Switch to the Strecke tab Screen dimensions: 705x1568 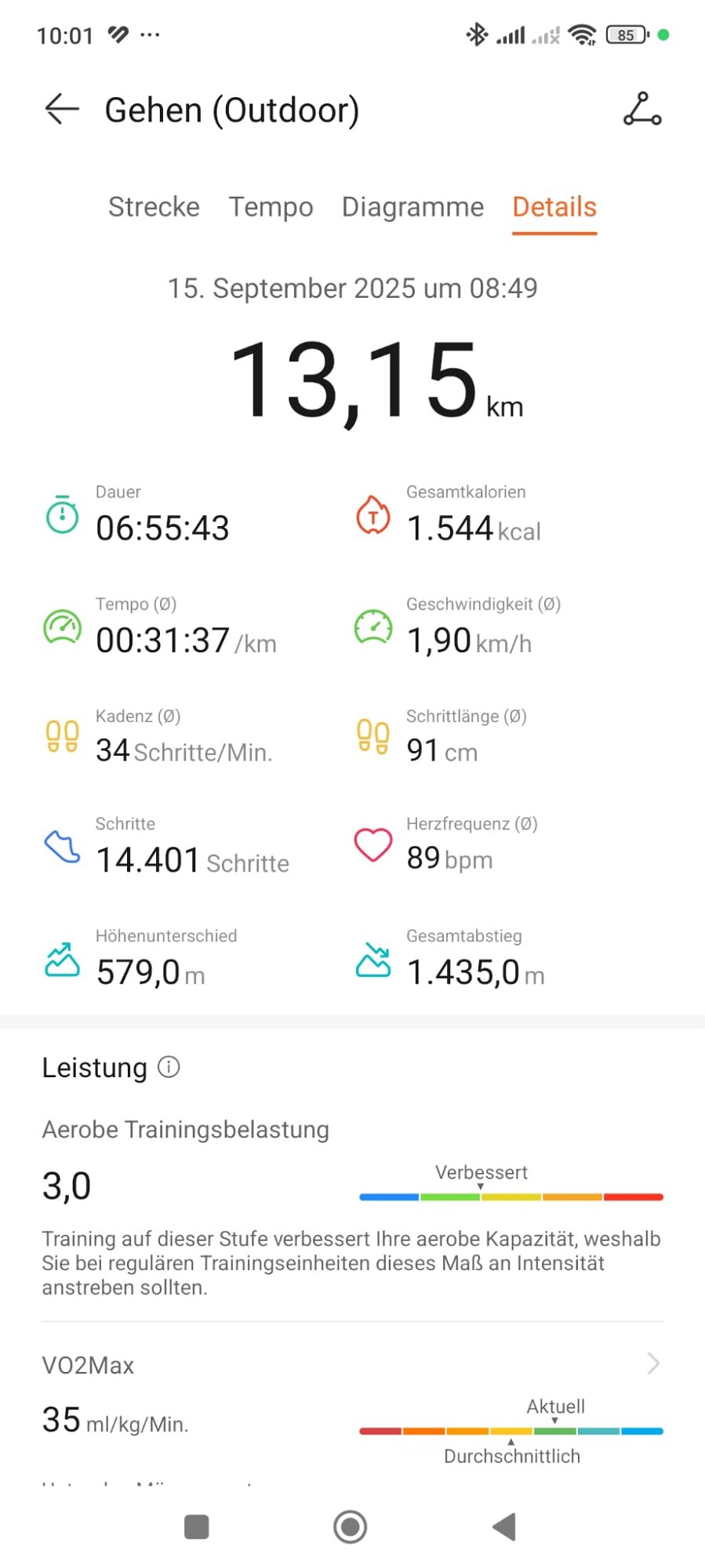pyautogui.click(x=154, y=207)
